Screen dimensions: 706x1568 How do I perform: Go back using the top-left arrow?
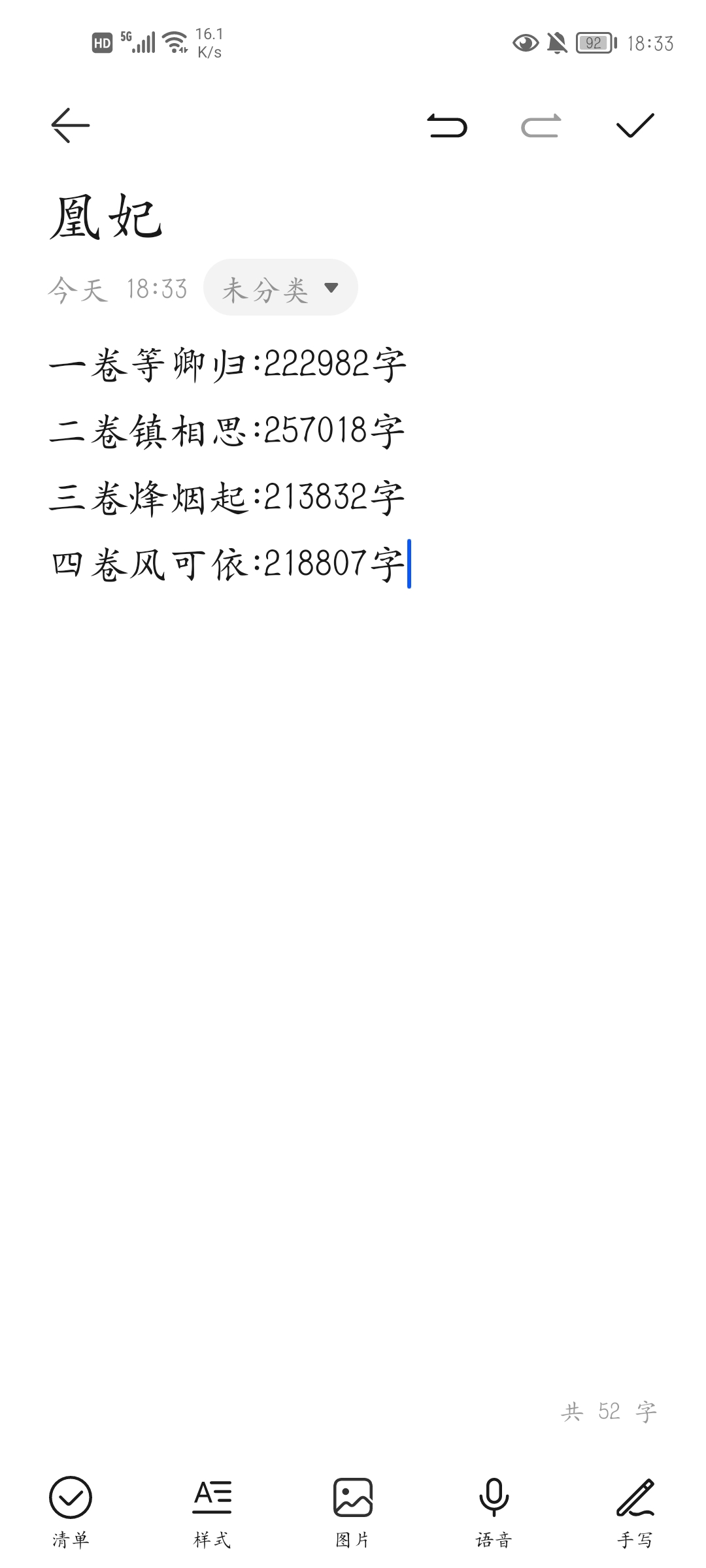point(70,125)
